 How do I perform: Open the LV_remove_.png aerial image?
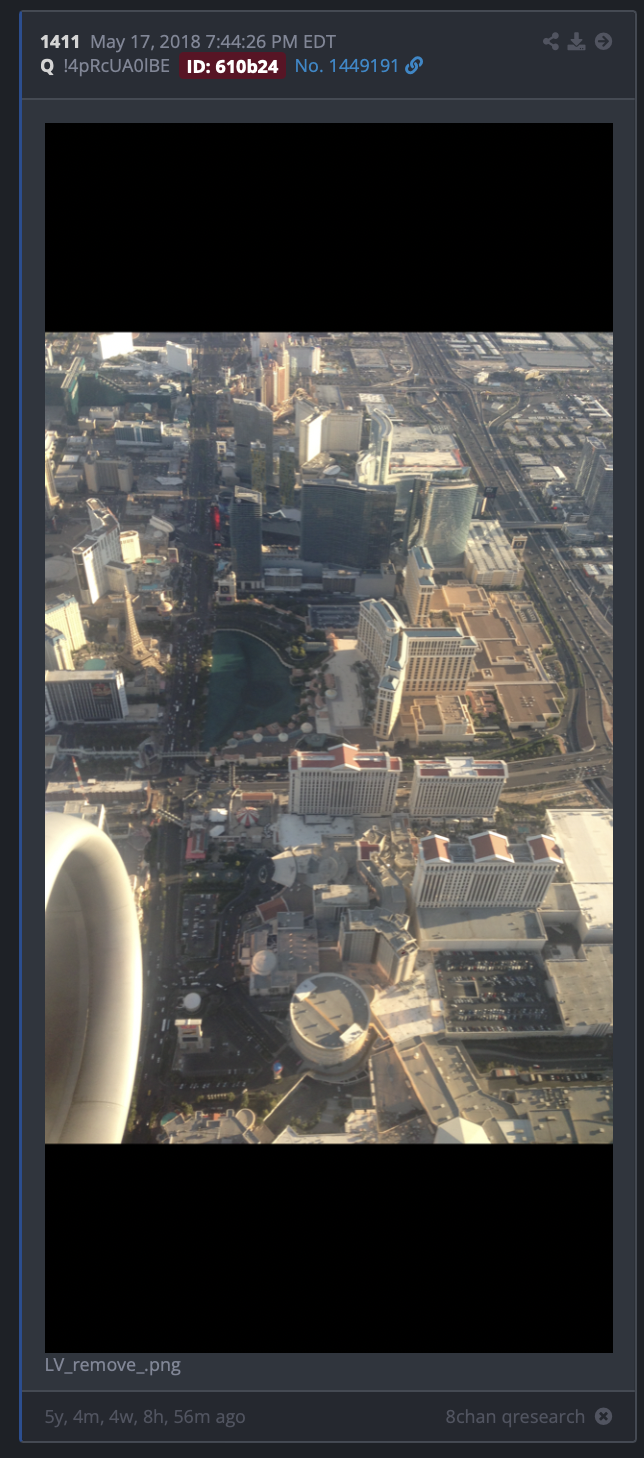[329, 738]
